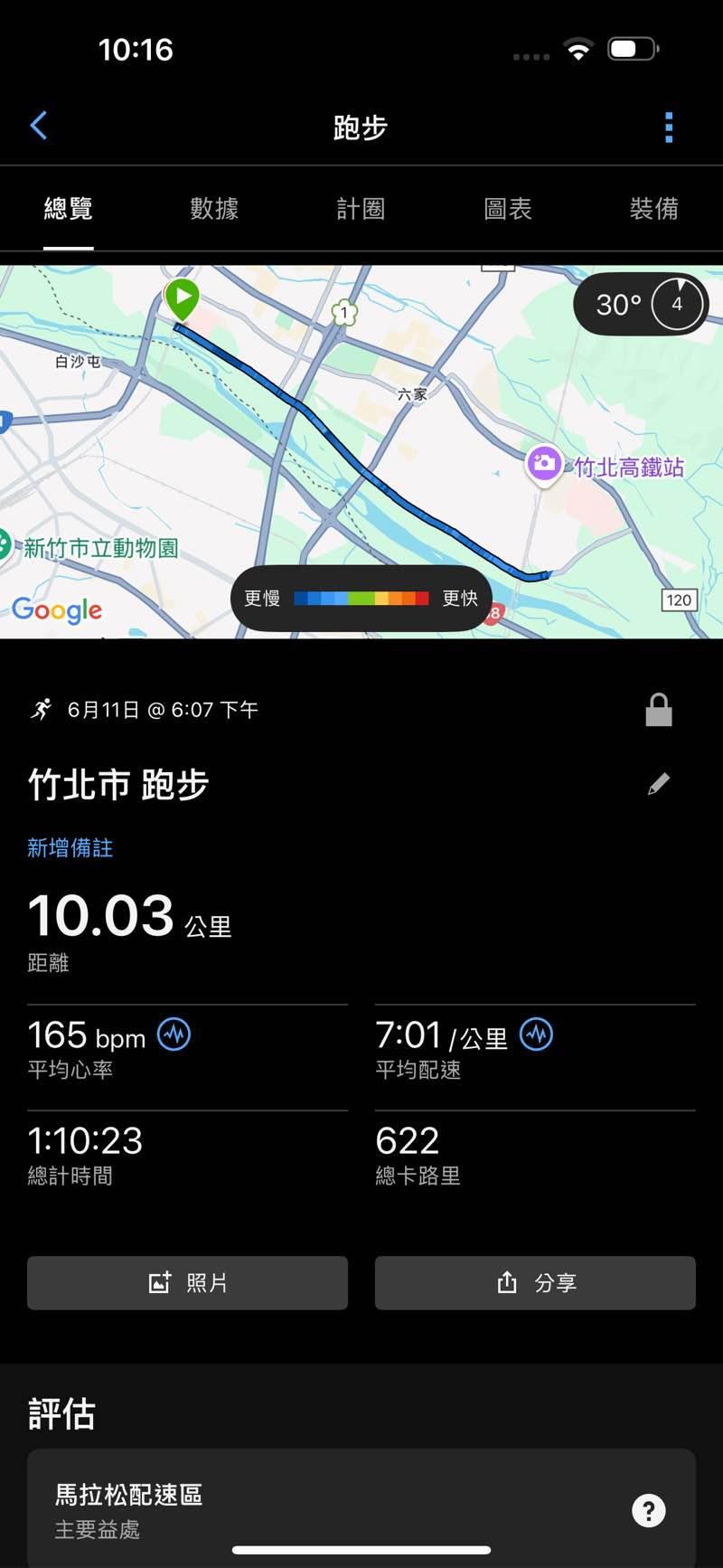Screen dimensions: 723x1568
Task: Open heart rate icon beside 165 bpm
Action: point(174,1034)
